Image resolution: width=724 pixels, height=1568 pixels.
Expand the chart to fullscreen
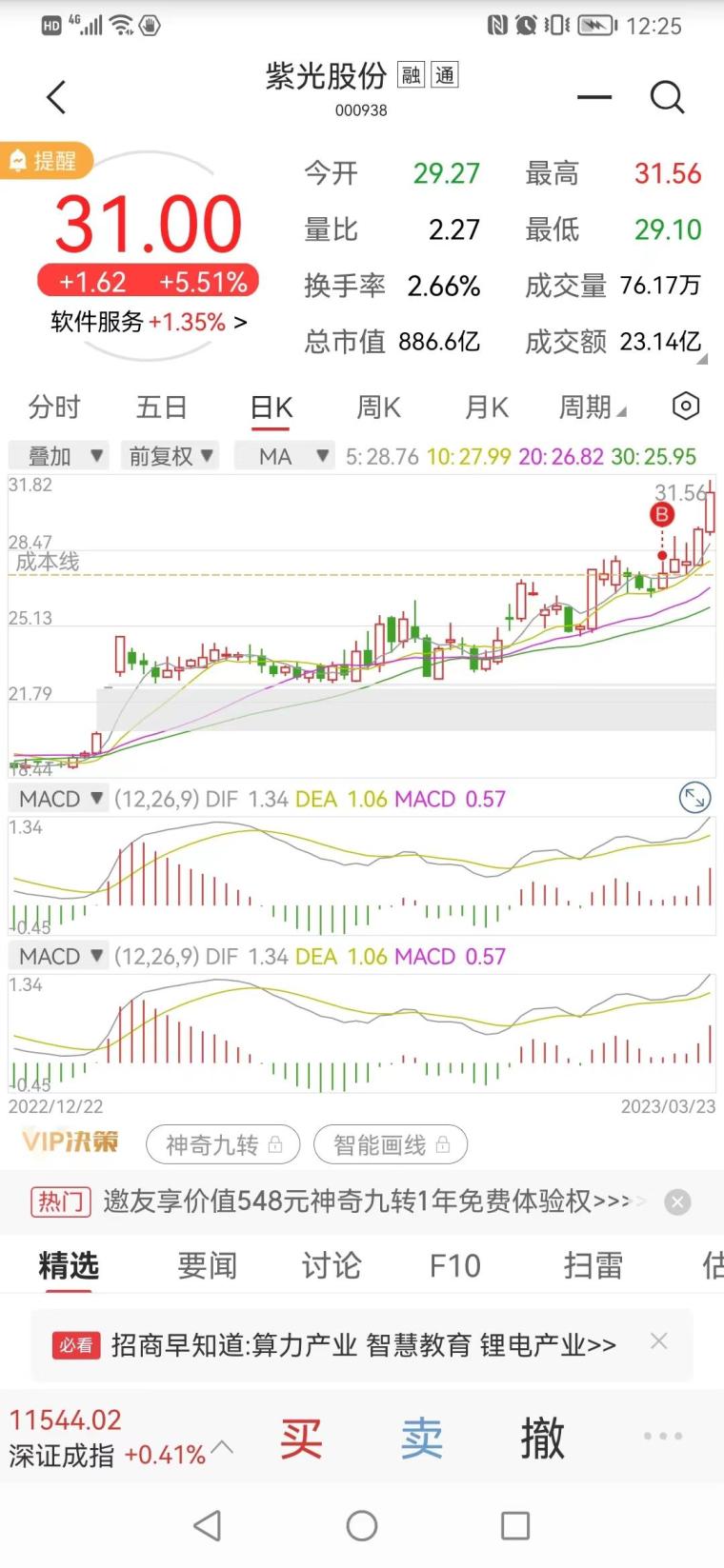click(694, 798)
